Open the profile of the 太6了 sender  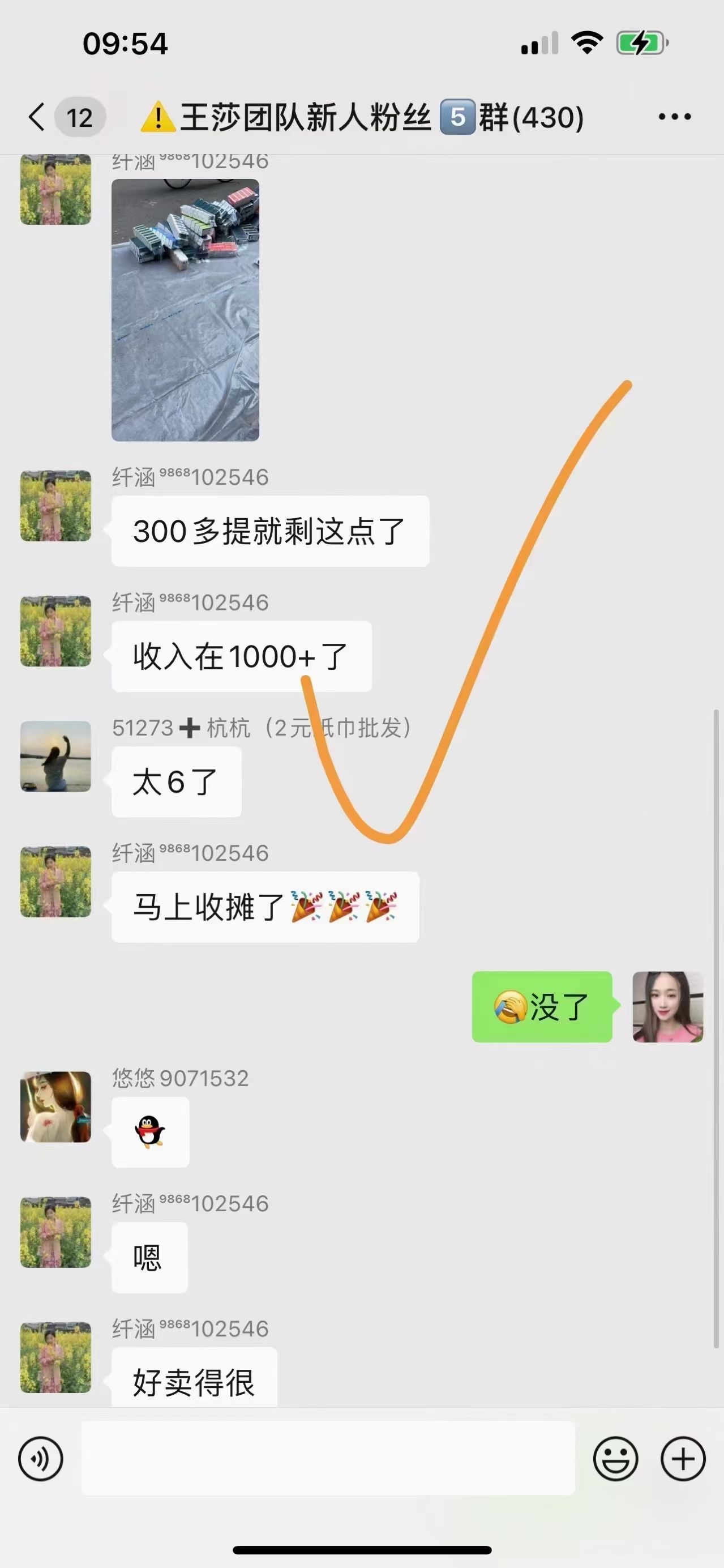point(55,756)
